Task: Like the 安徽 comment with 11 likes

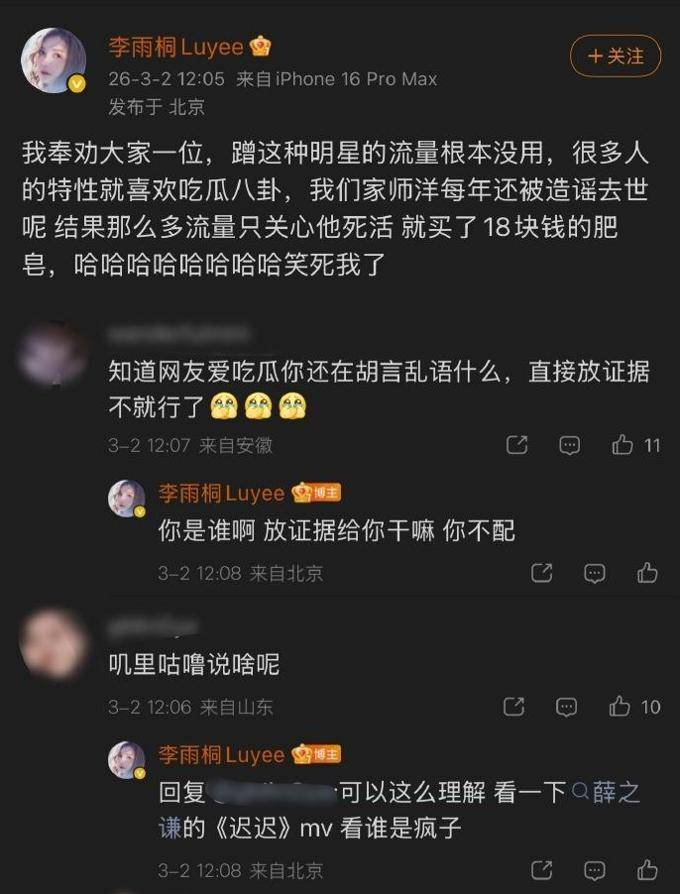Action: [x=623, y=445]
